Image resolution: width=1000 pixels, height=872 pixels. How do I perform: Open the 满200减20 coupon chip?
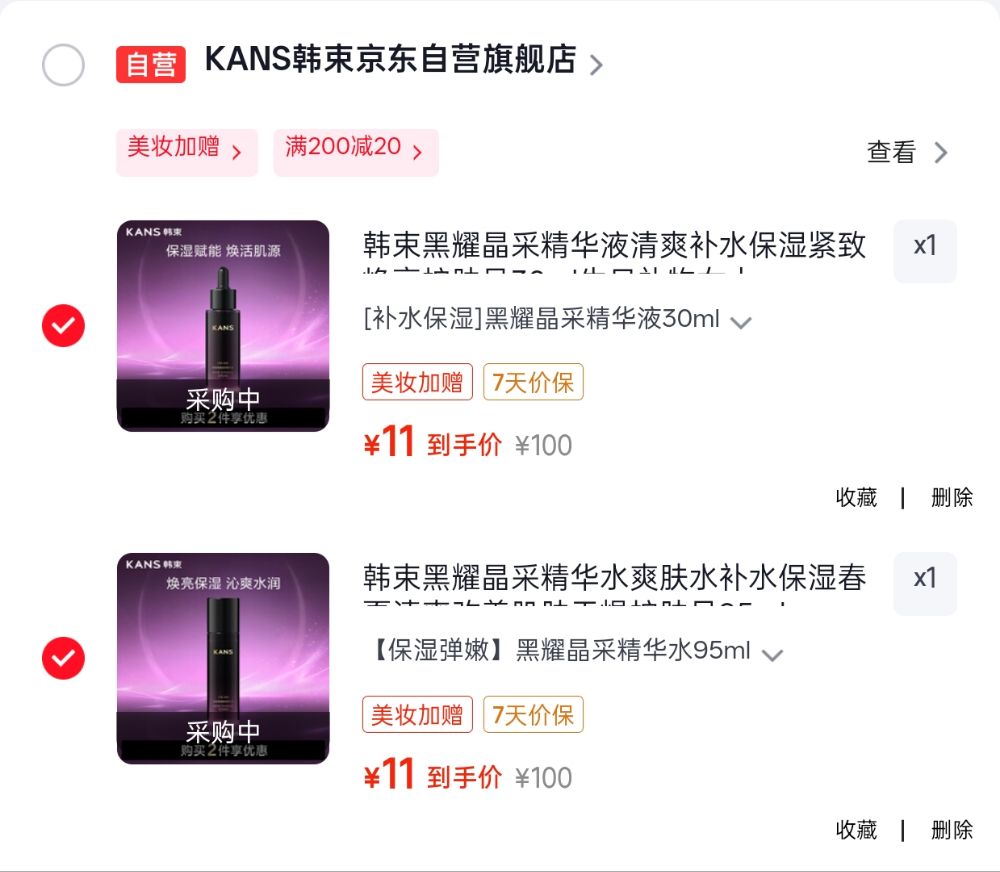coord(355,151)
